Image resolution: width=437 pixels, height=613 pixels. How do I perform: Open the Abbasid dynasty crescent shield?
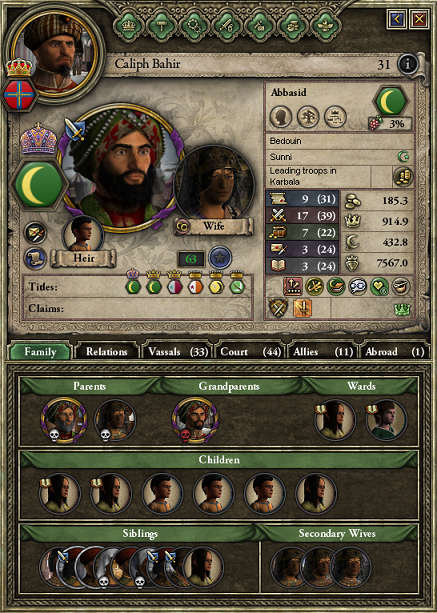[x=390, y=101]
